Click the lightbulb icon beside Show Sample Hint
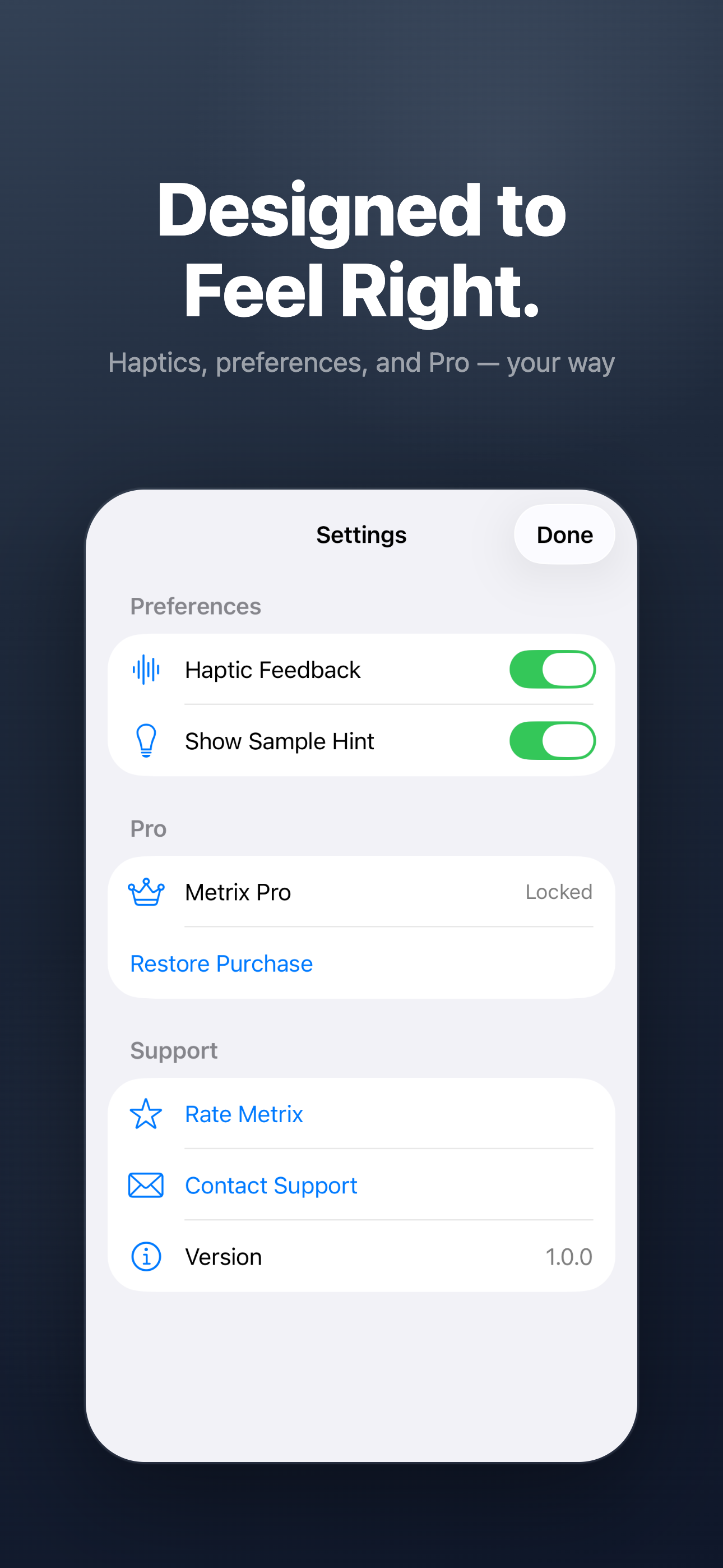The height and width of the screenshot is (1568, 723). 146,741
